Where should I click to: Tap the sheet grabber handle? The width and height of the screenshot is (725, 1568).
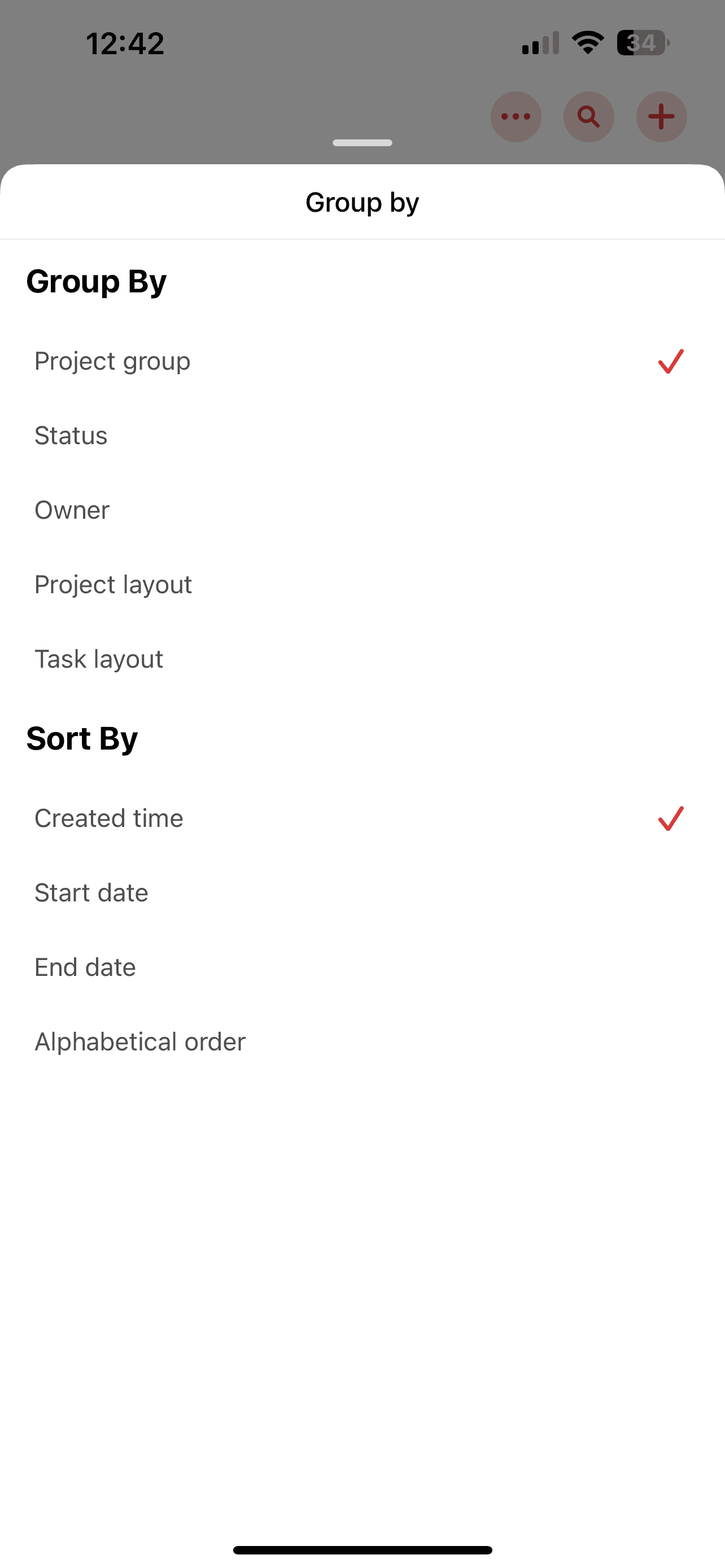(x=362, y=143)
